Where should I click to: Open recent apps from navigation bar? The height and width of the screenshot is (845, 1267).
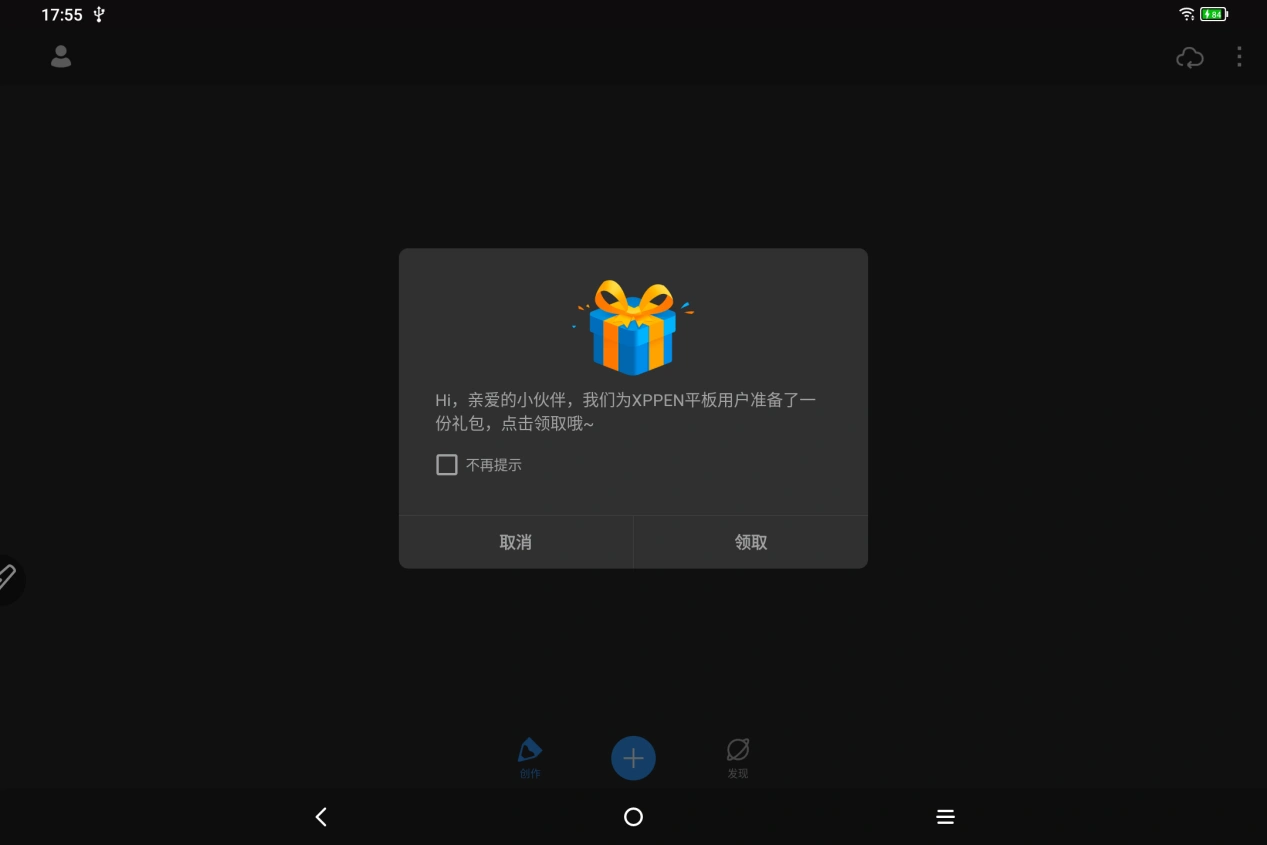(x=945, y=817)
